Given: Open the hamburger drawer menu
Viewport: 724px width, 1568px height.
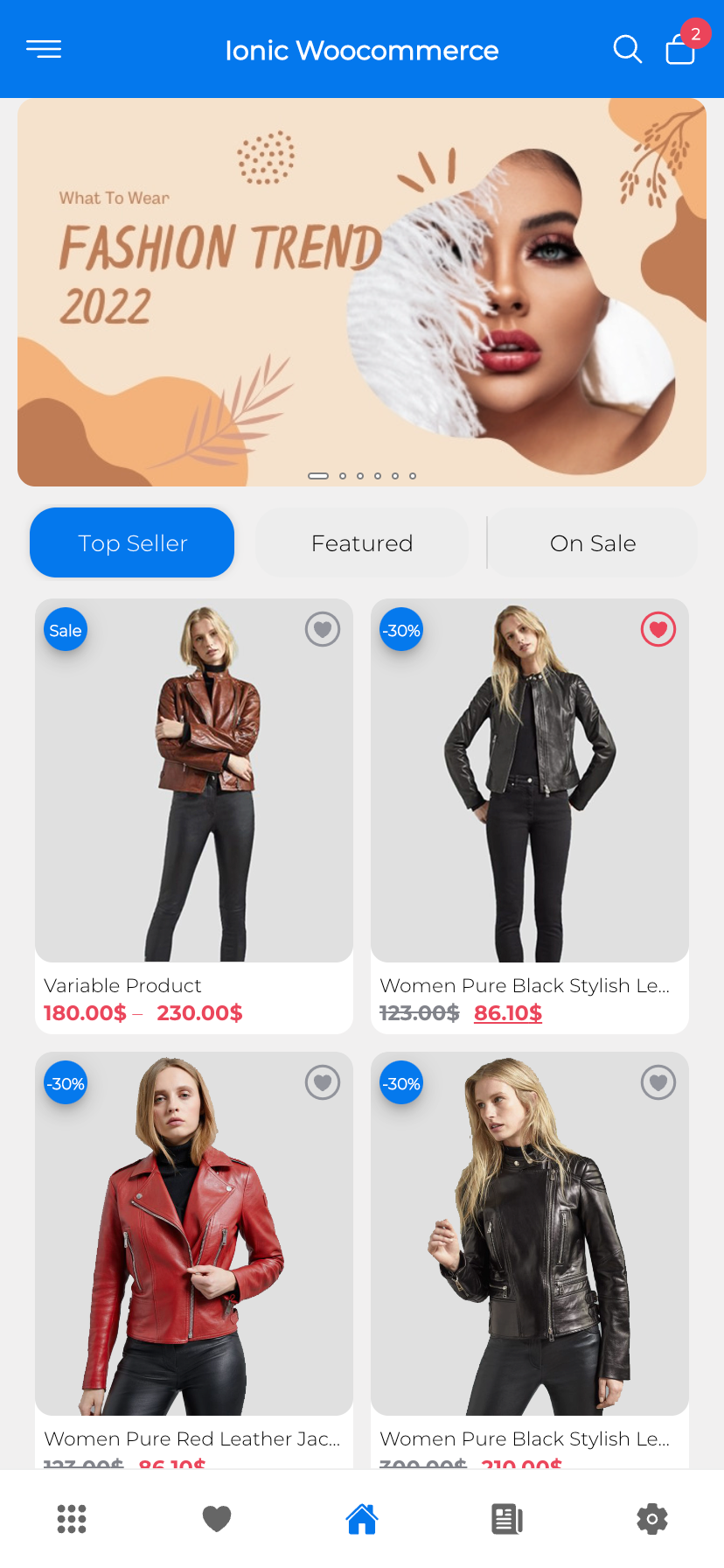Looking at the screenshot, I should click(44, 50).
